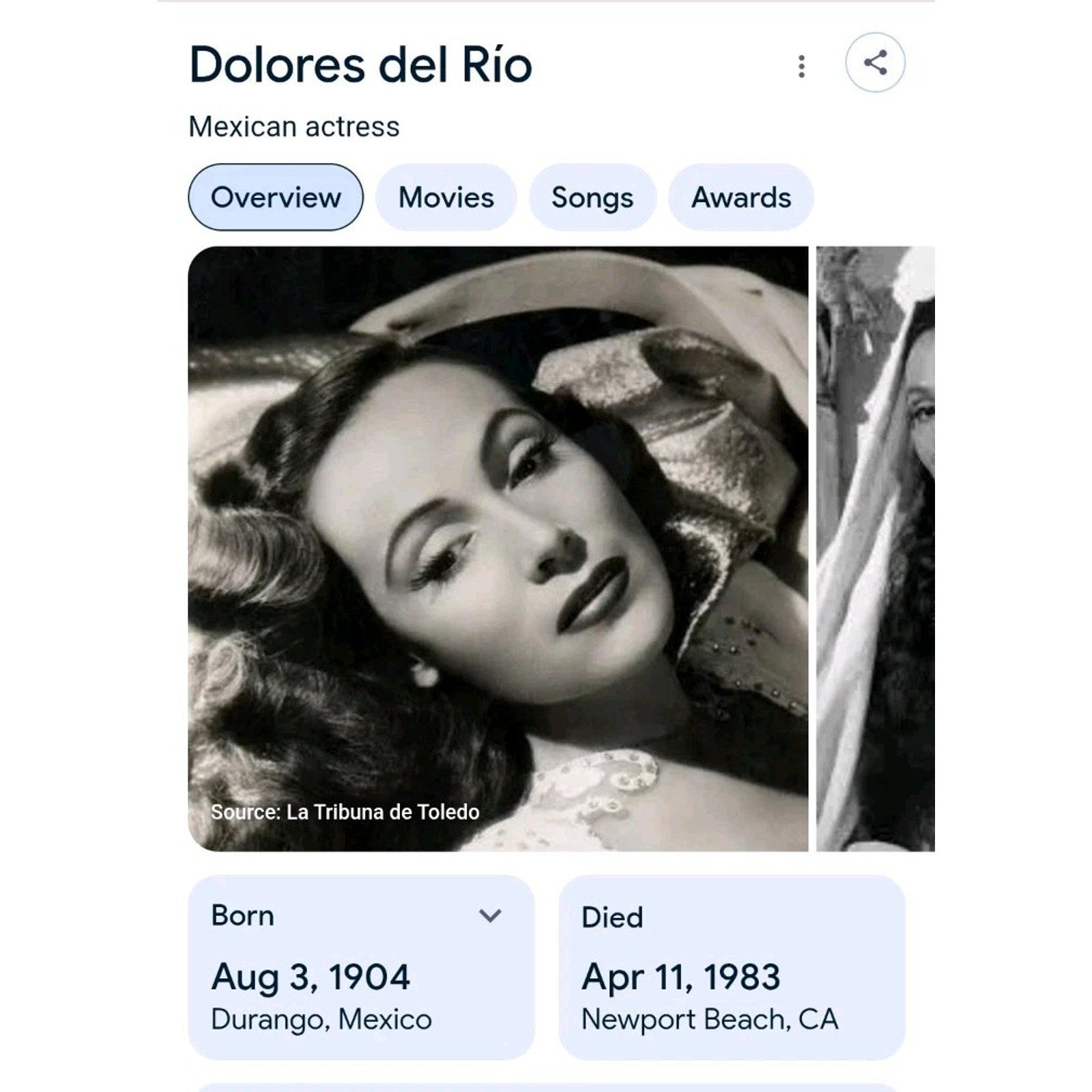Select the Overview tab
Screen dimensions: 1092x1092
(x=276, y=197)
